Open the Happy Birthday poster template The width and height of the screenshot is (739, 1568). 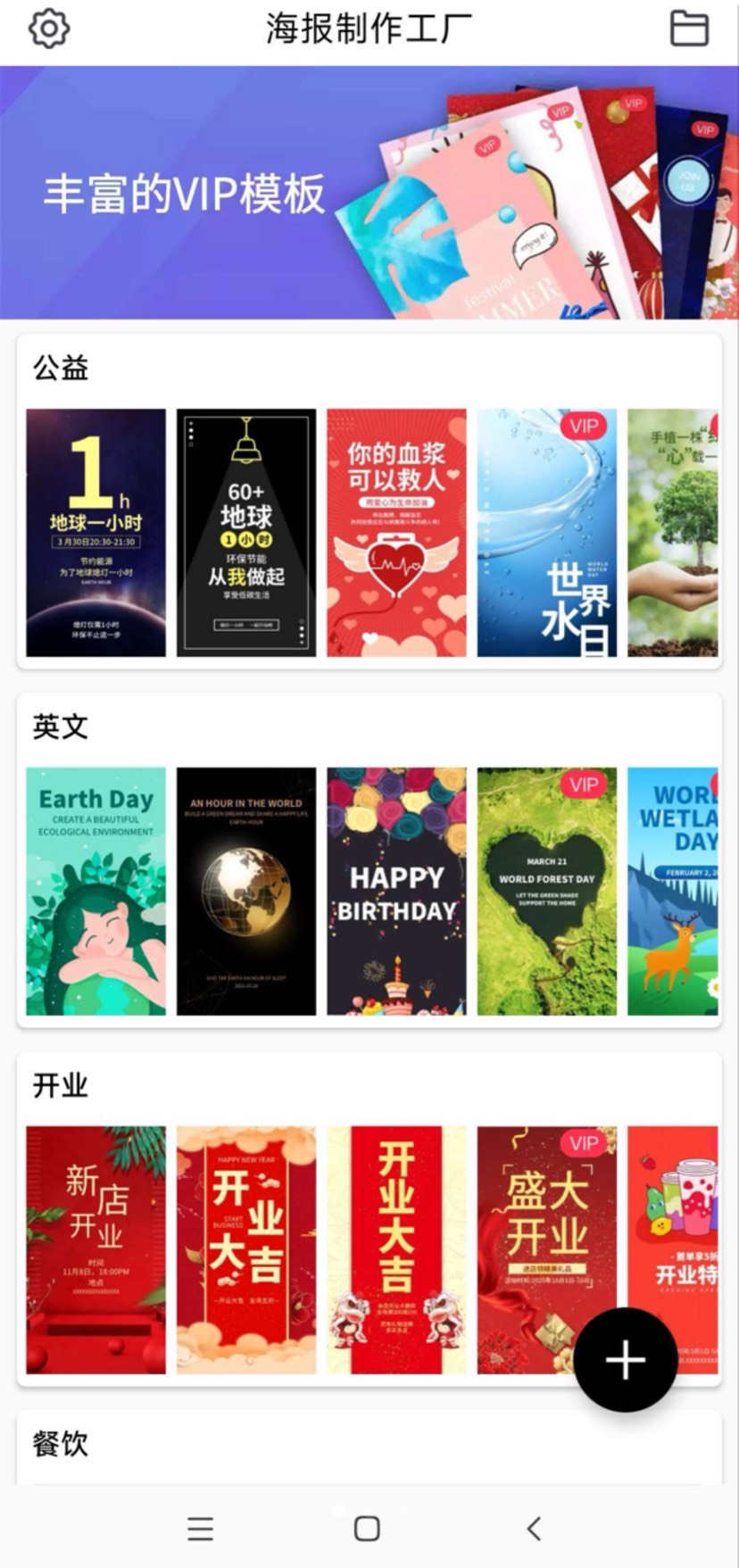(395, 888)
